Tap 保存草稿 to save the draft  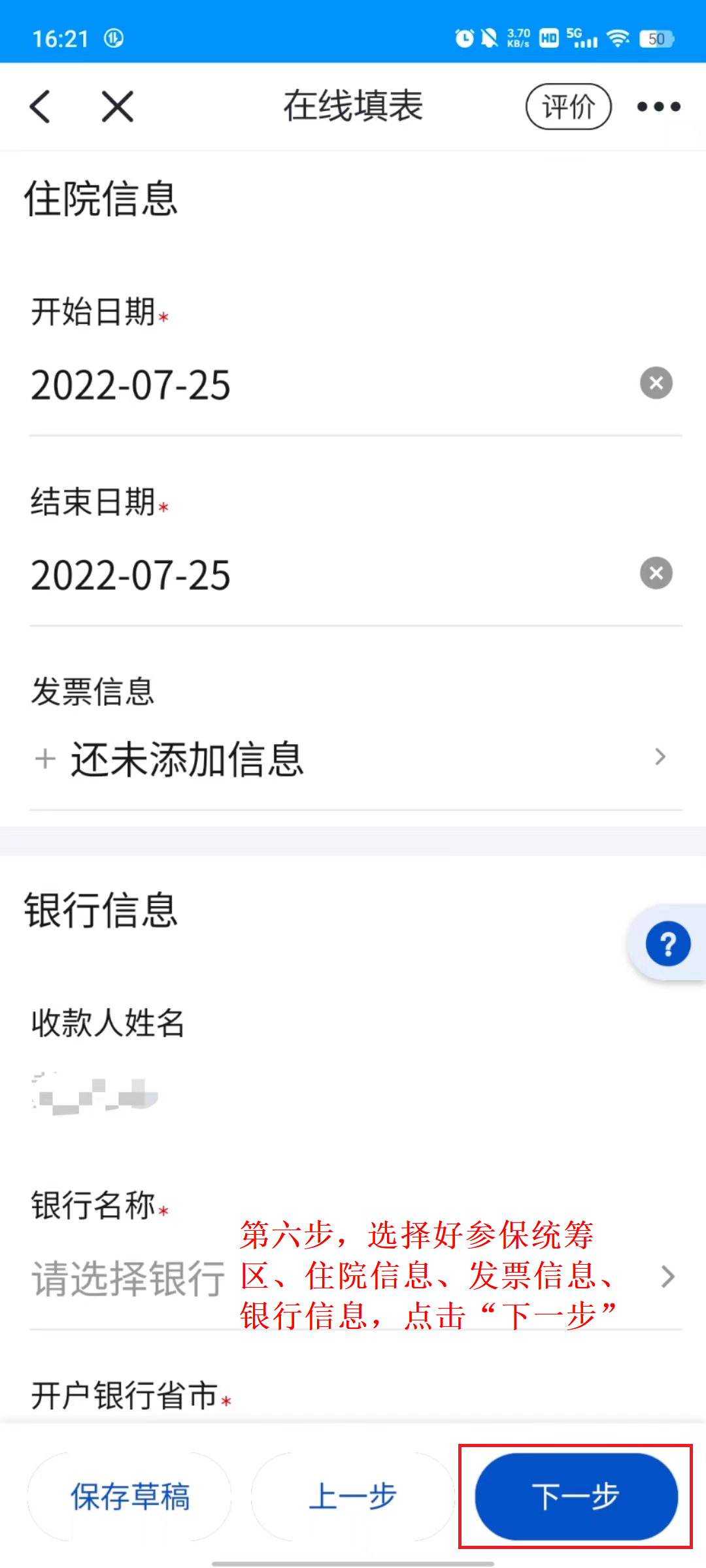click(x=129, y=1496)
